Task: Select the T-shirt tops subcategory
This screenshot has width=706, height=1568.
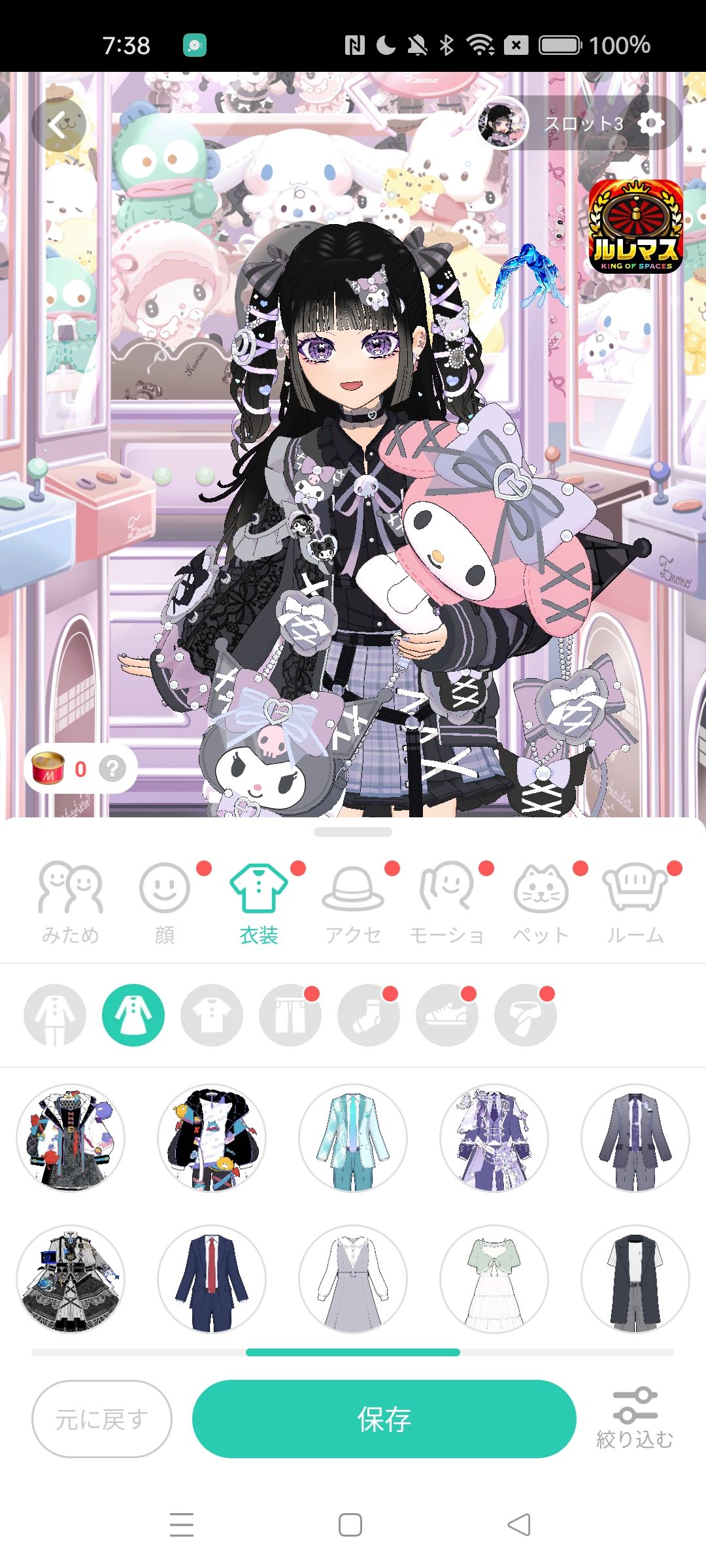Action: [212, 1015]
